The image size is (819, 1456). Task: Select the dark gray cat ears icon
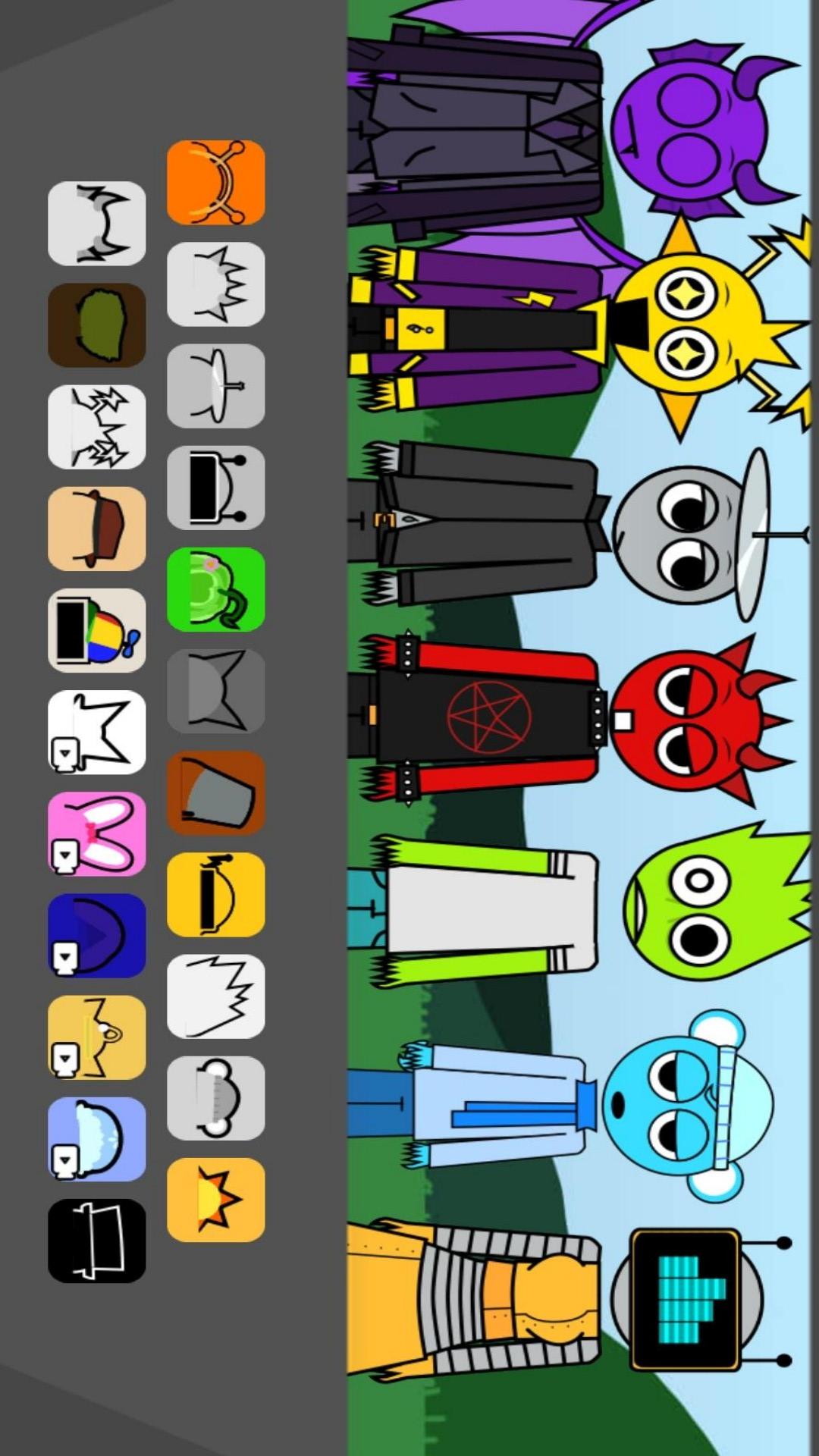click(216, 691)
